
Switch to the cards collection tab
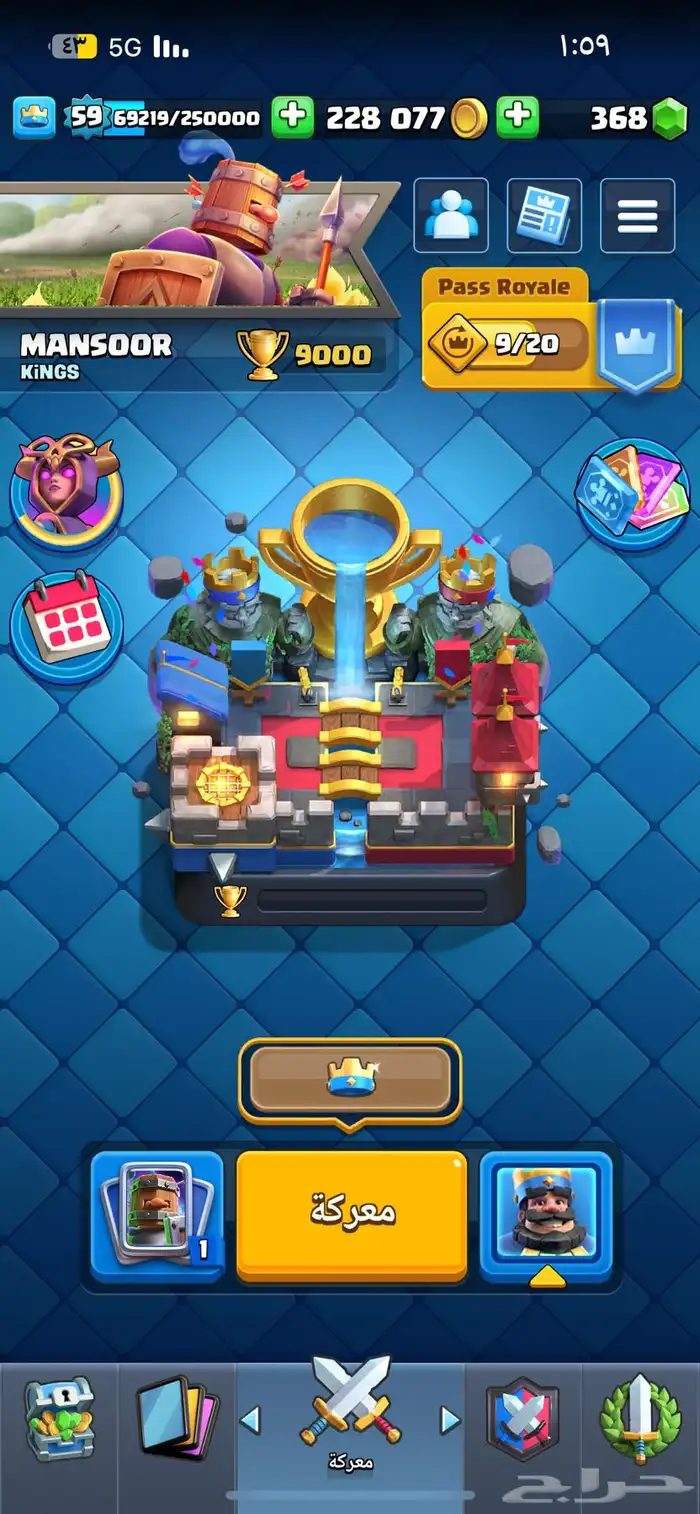pos(177,1418)
